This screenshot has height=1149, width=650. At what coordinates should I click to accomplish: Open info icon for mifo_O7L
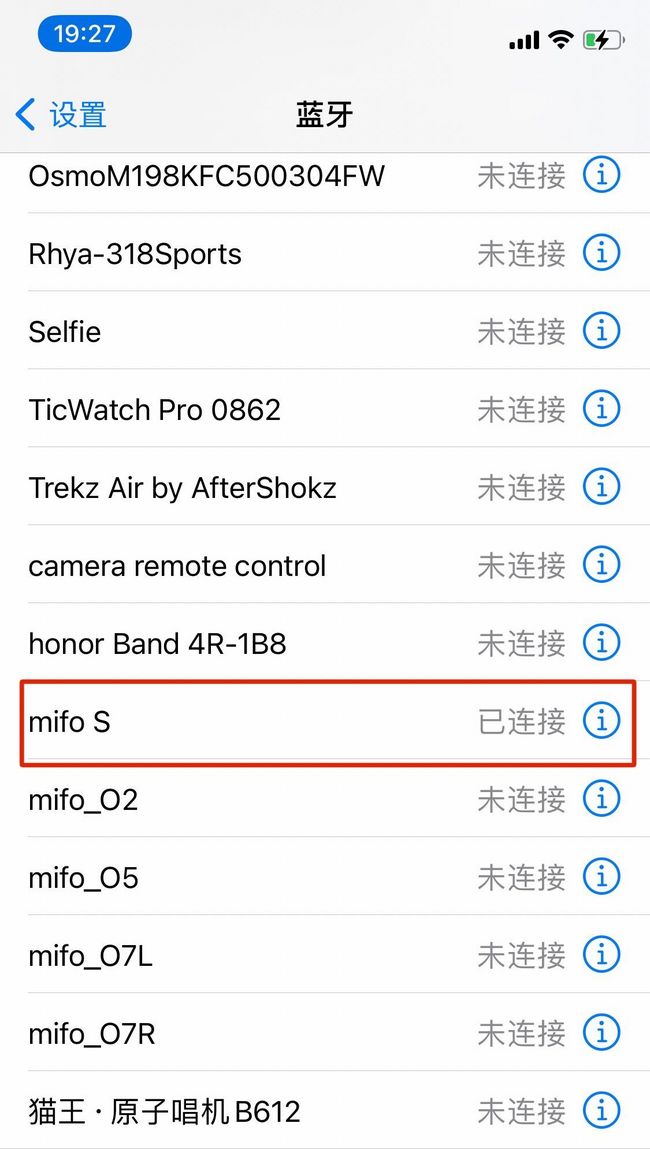click(601, 955)
